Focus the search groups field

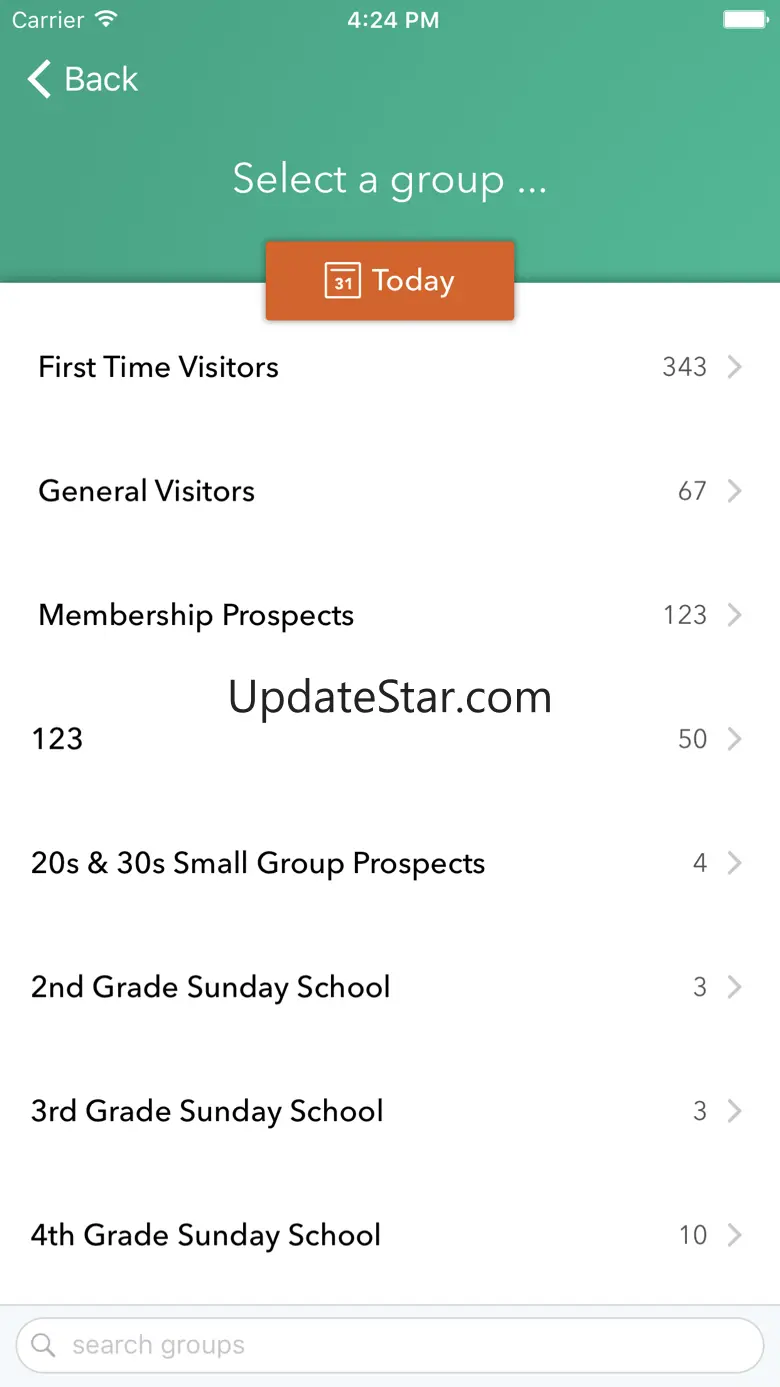[x=390, y=1345]
